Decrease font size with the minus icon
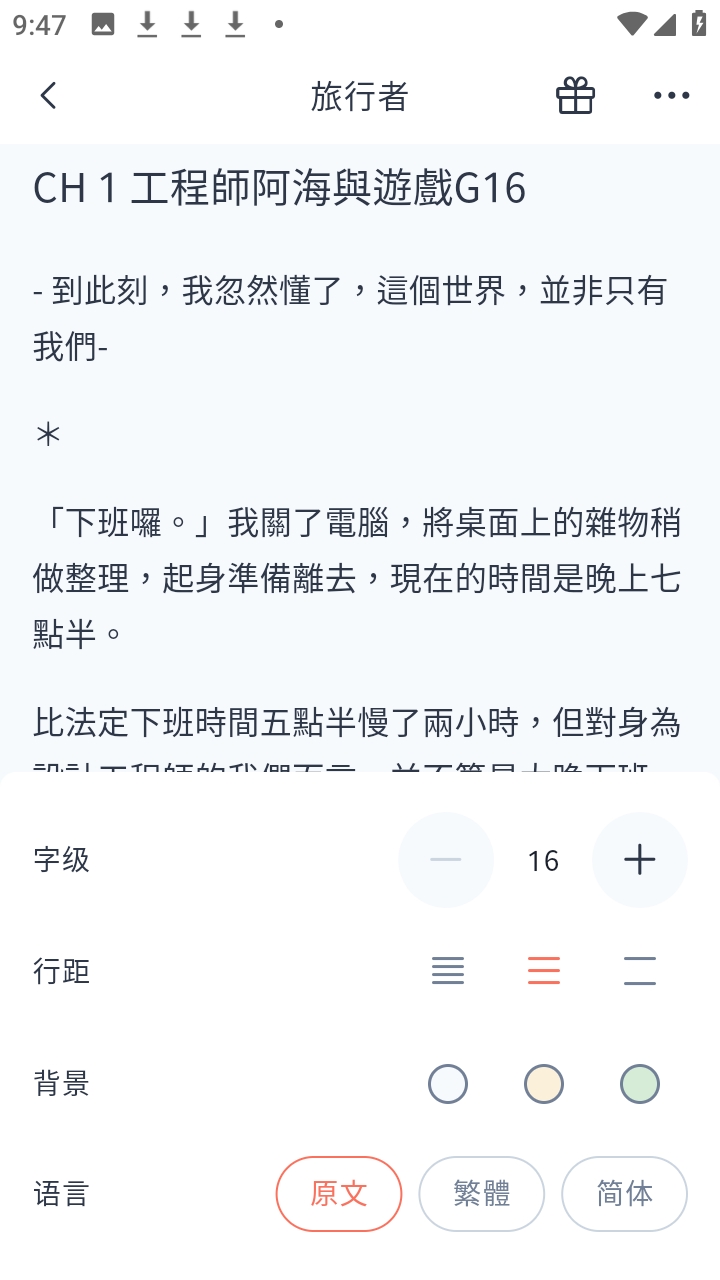Screen dimensions: 720x1280 (446, 859)
